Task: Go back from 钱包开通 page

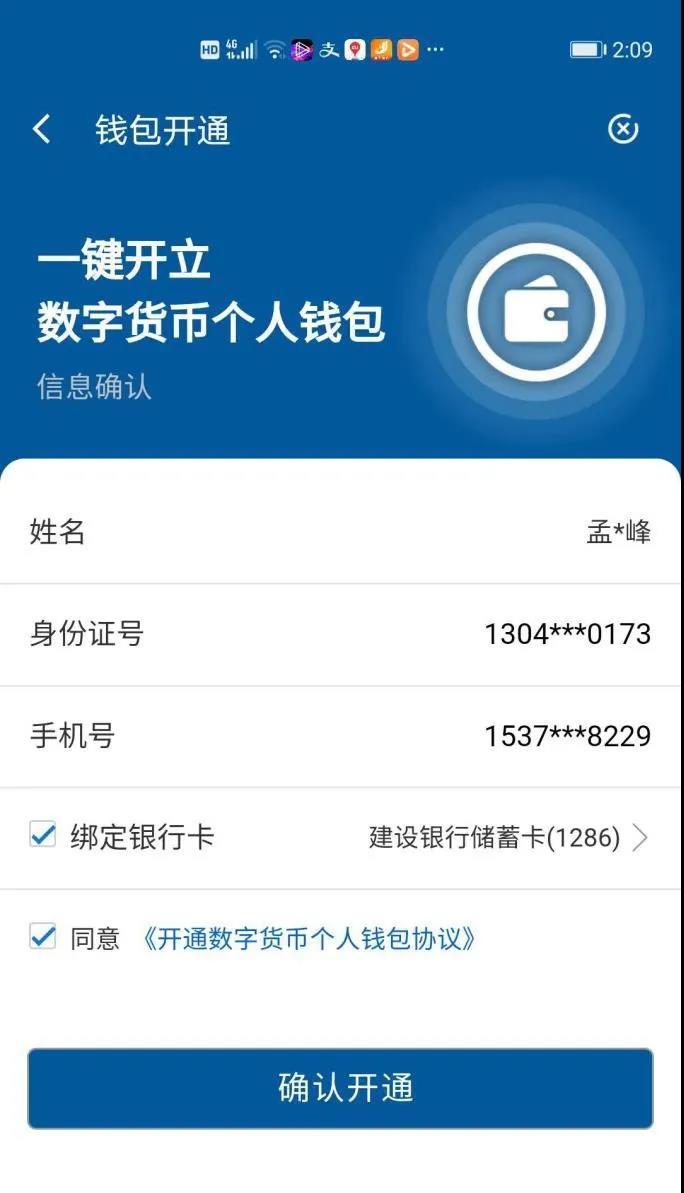Action: tap(42, 130)
